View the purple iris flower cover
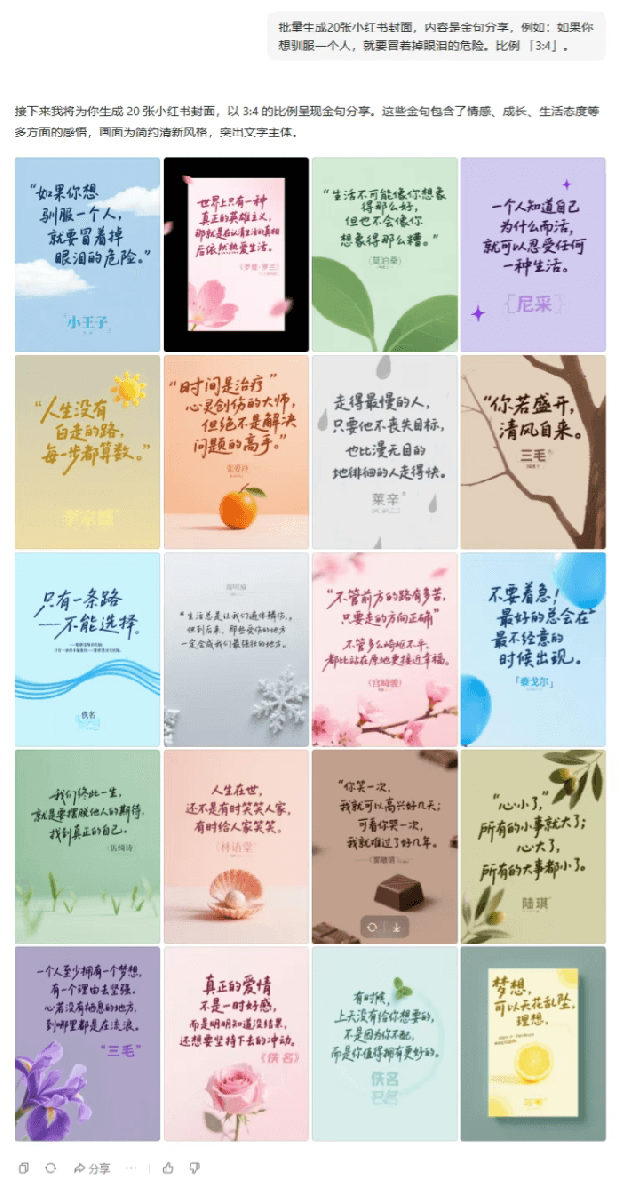620x1200 pixels. coord(87,1044)
